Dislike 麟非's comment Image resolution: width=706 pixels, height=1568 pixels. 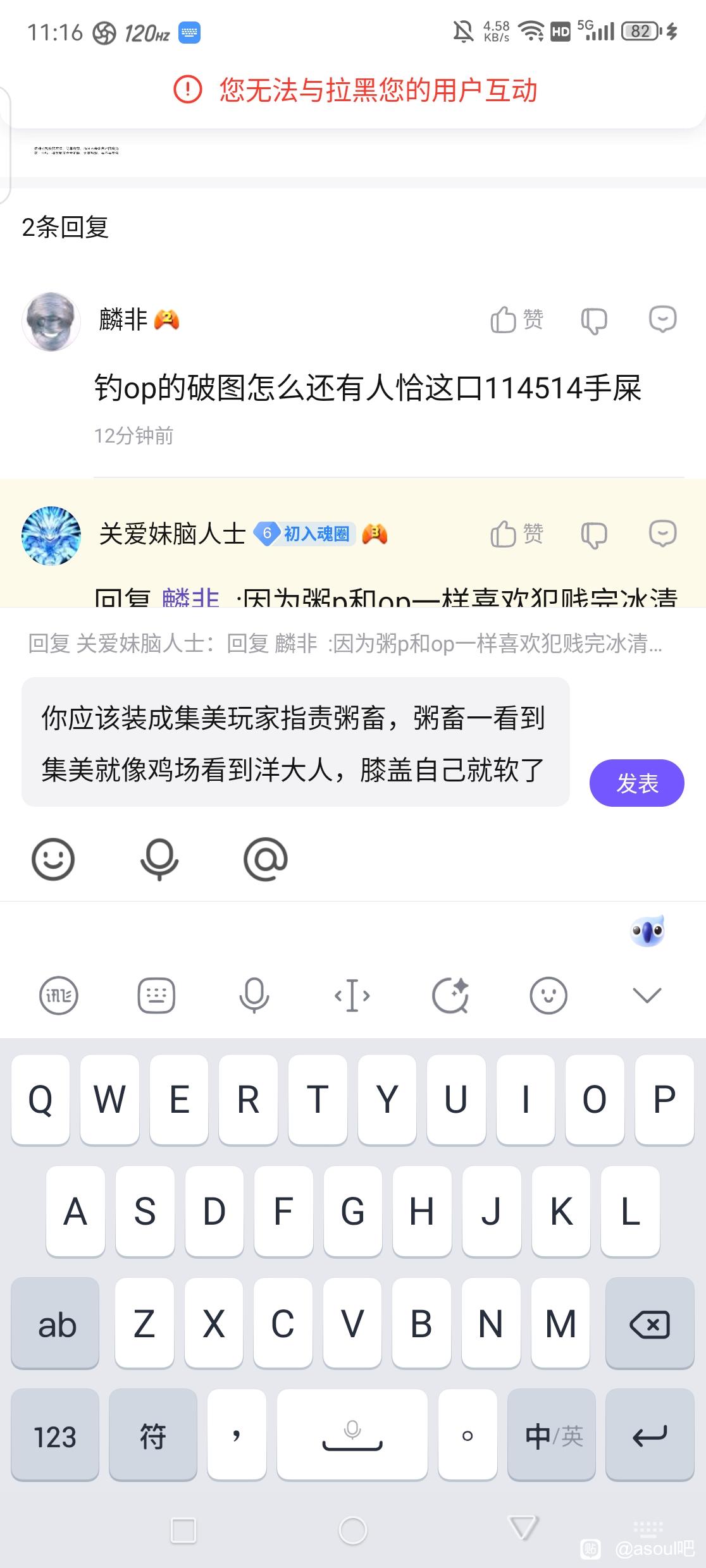click(594, 321)
